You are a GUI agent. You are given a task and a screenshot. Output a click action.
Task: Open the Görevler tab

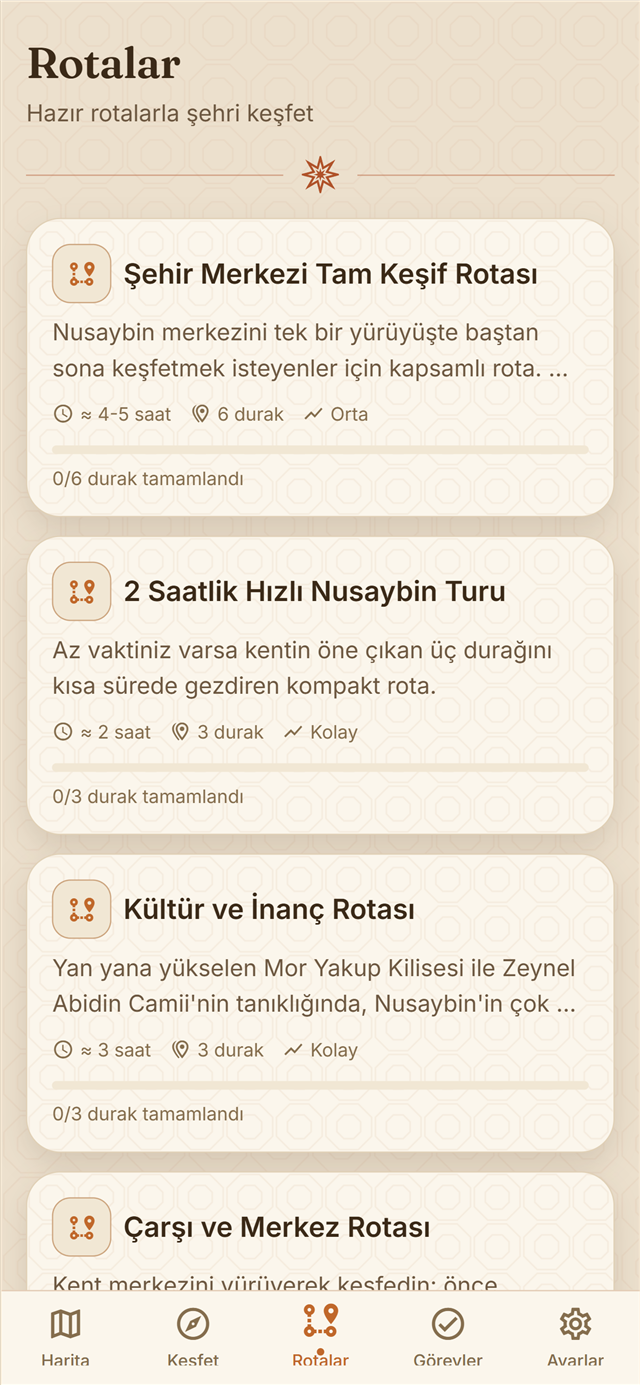point(448,1337)
